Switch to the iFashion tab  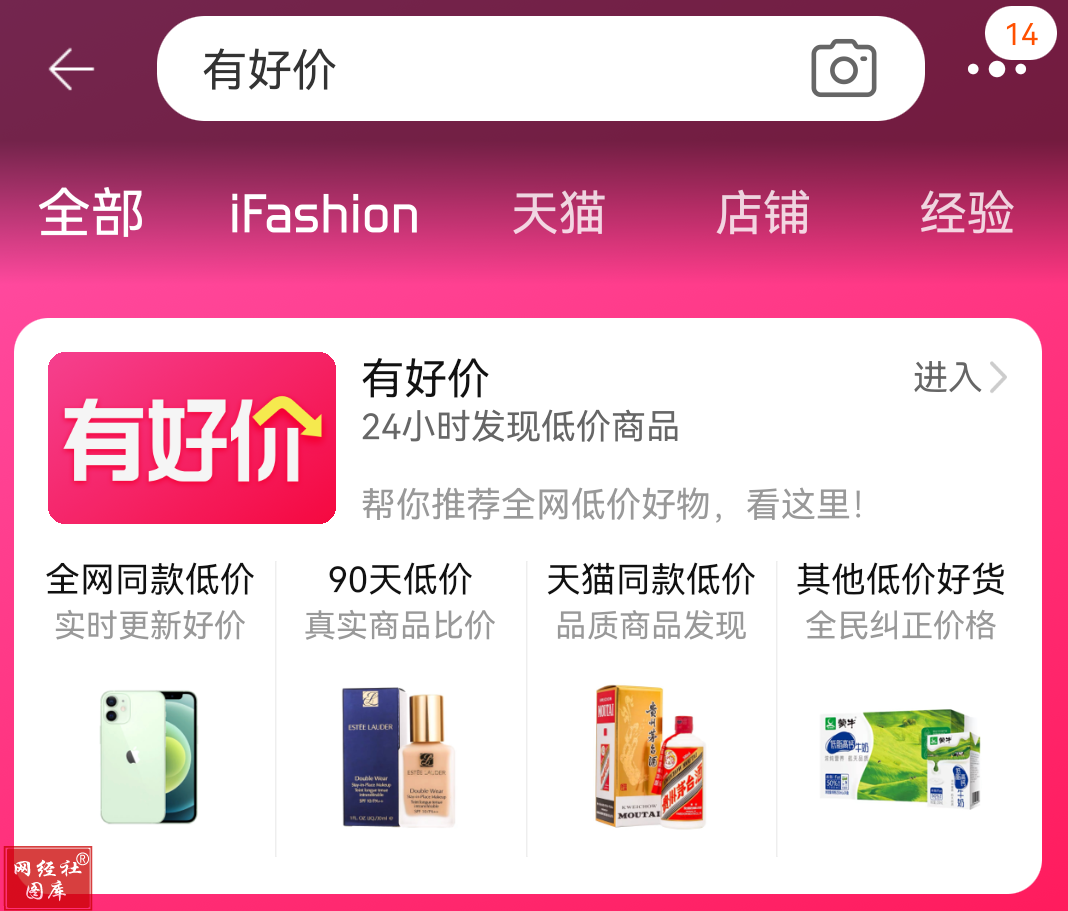click(x=324, y=215)
